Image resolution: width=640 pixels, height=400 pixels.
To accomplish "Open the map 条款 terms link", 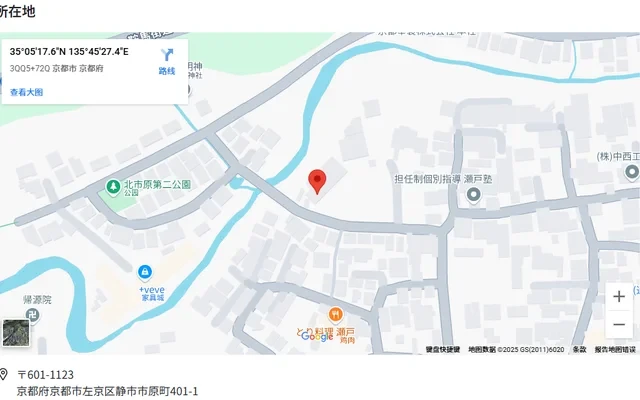I will click(579, 349).
